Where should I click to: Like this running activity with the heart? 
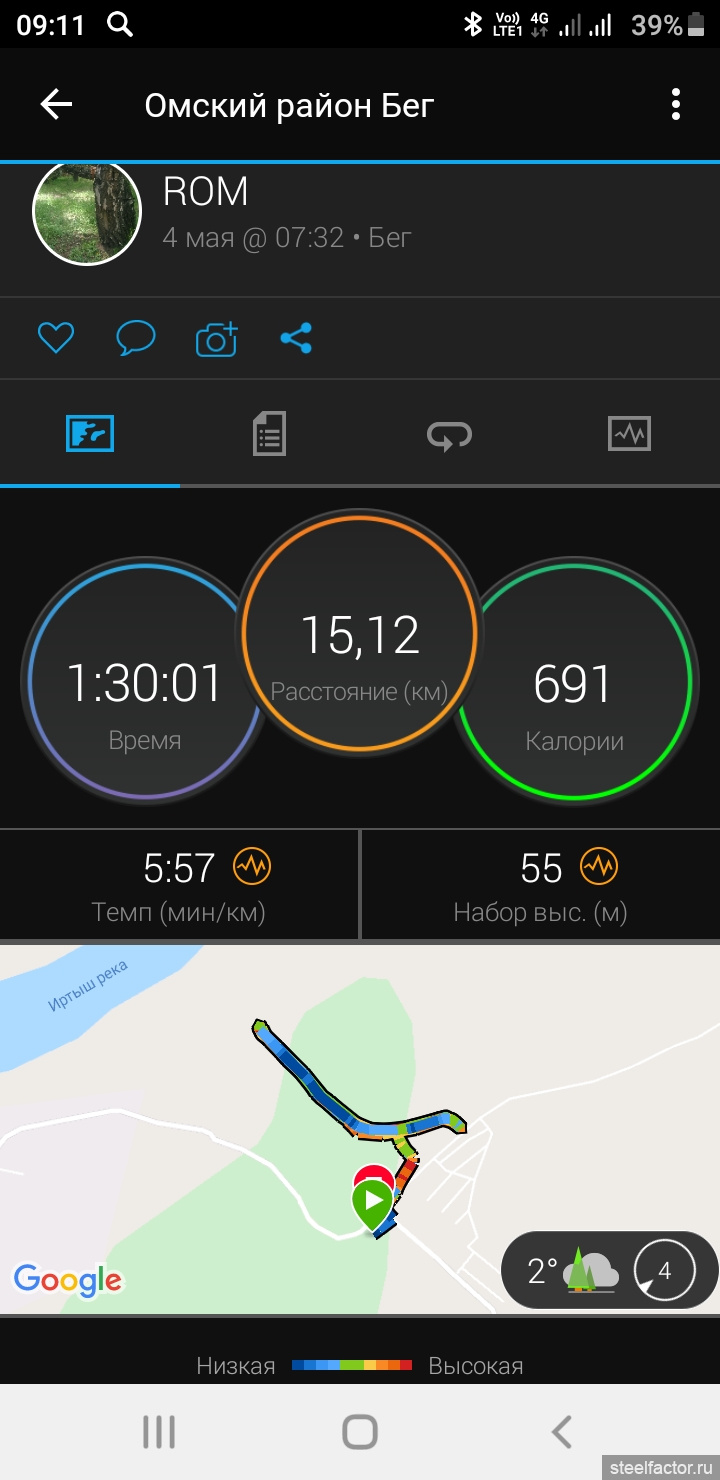point(56,339)
